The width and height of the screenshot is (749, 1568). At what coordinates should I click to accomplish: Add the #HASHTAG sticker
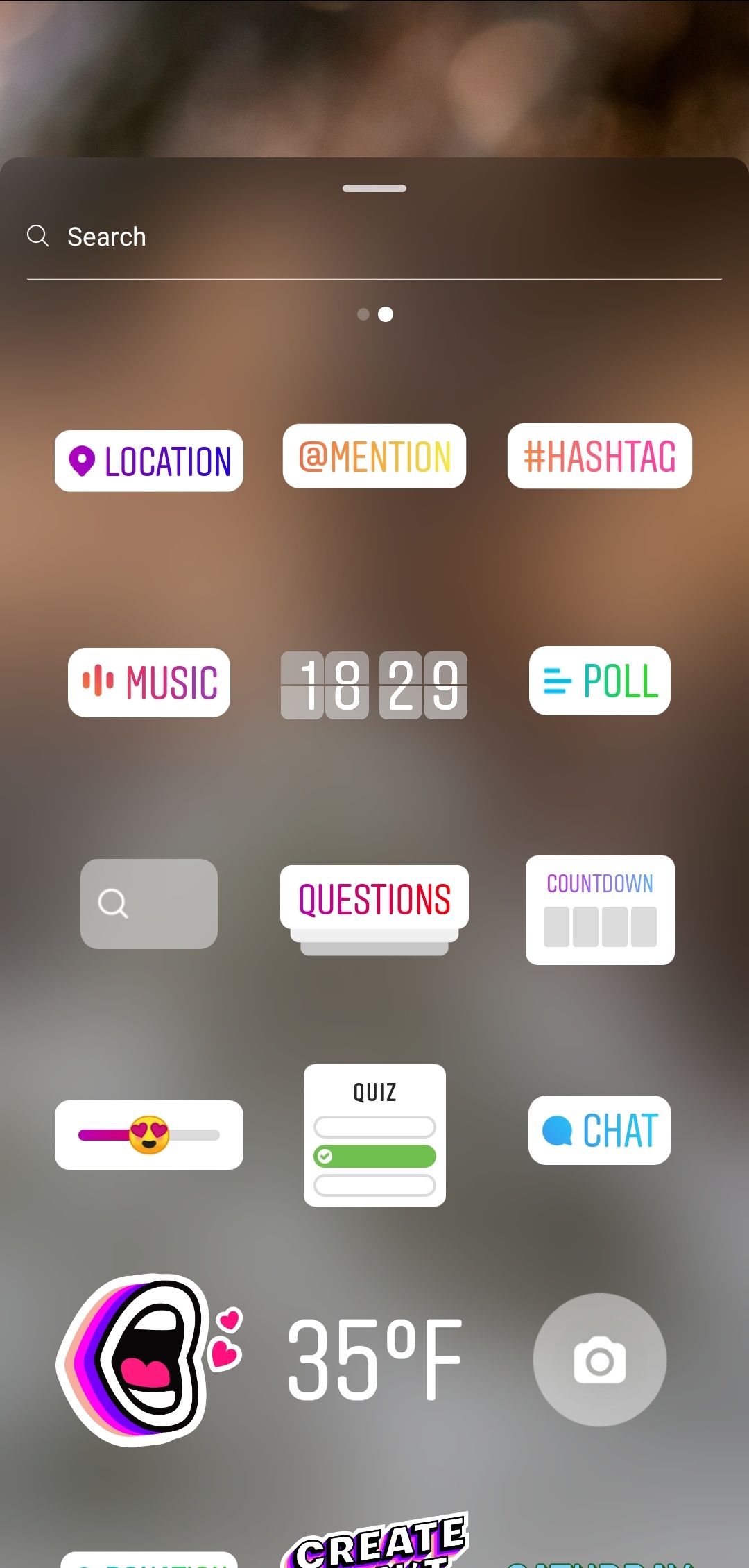(599, 456)
